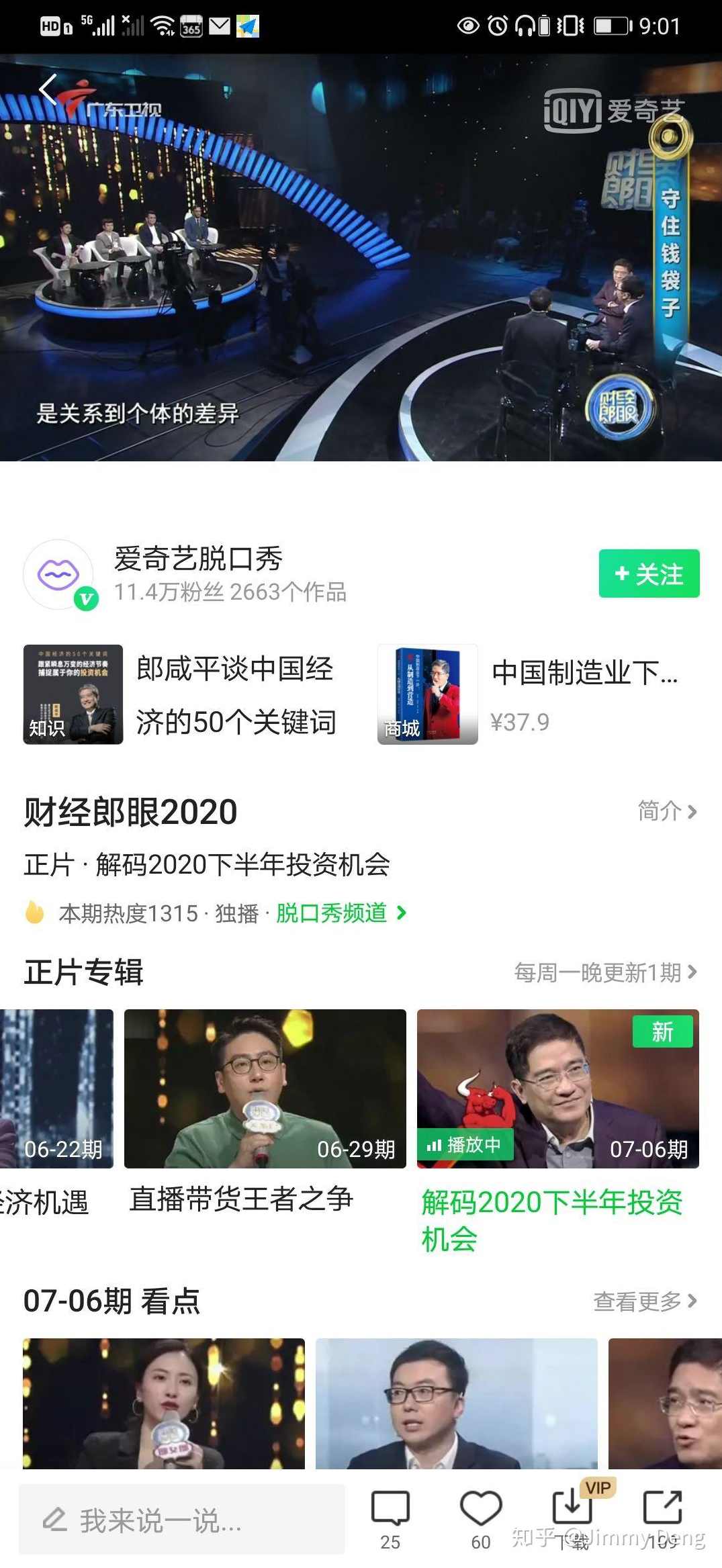Follow the channel with the +关注 button
Screen dimensions: 722x1568
click(x=647, y=574)
